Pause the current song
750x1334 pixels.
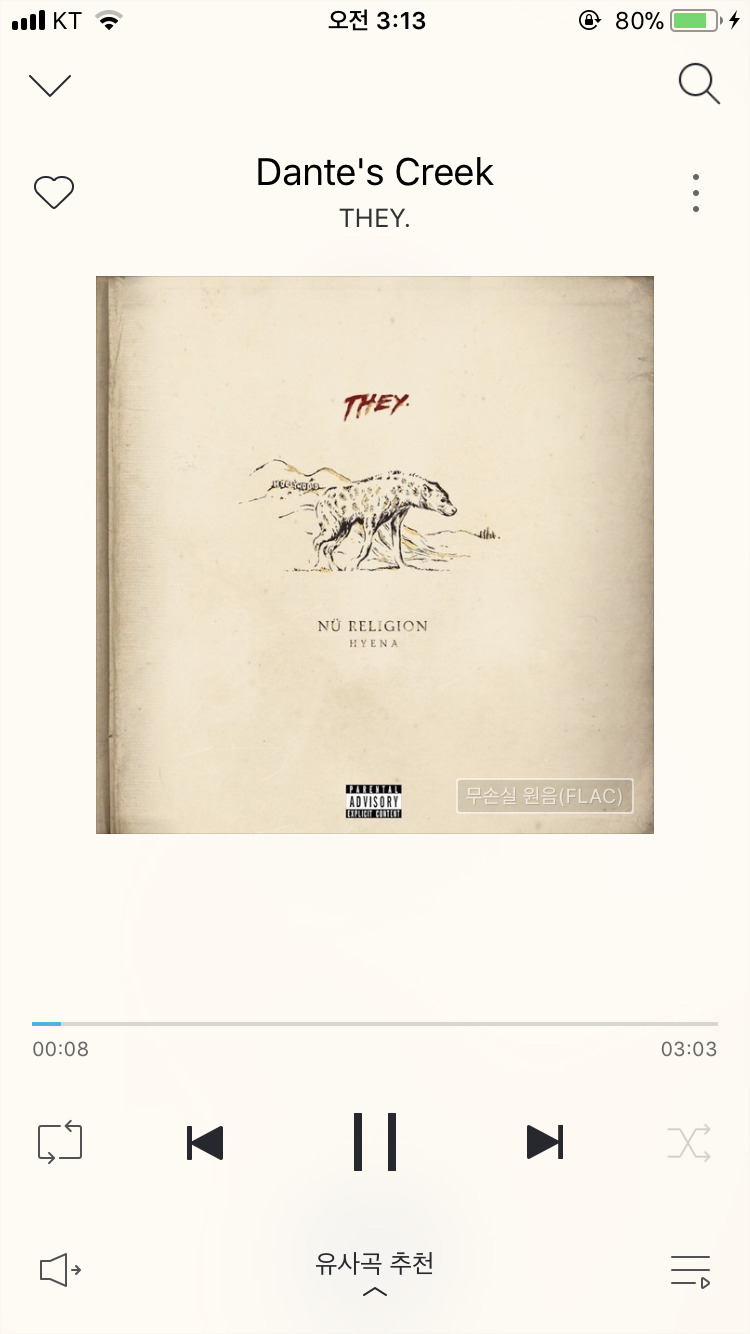(x=375, y=1141)
